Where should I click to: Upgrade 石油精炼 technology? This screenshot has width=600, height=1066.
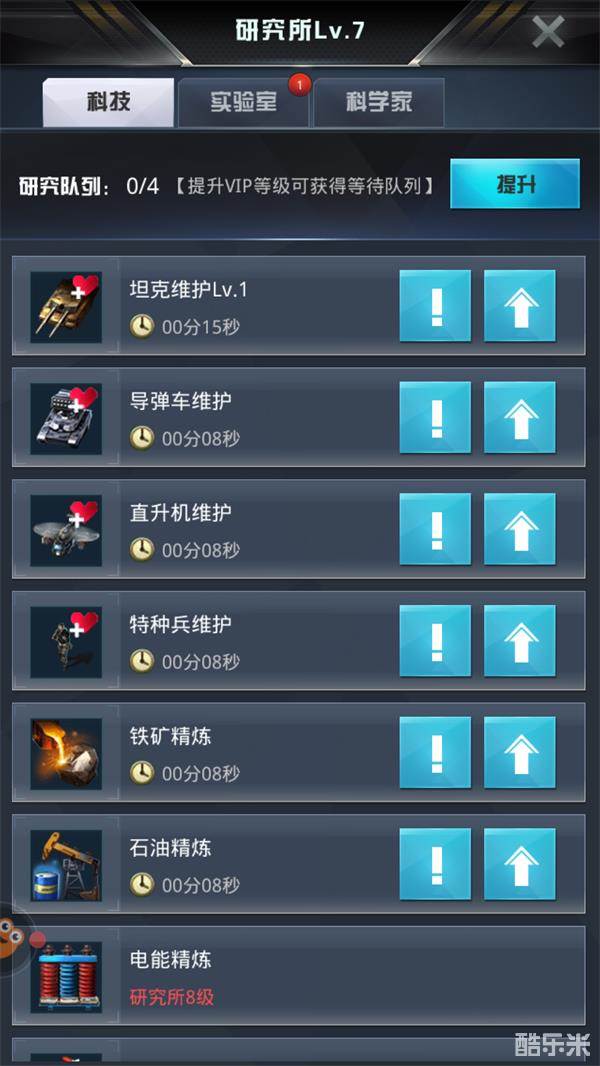pos(519,865)
